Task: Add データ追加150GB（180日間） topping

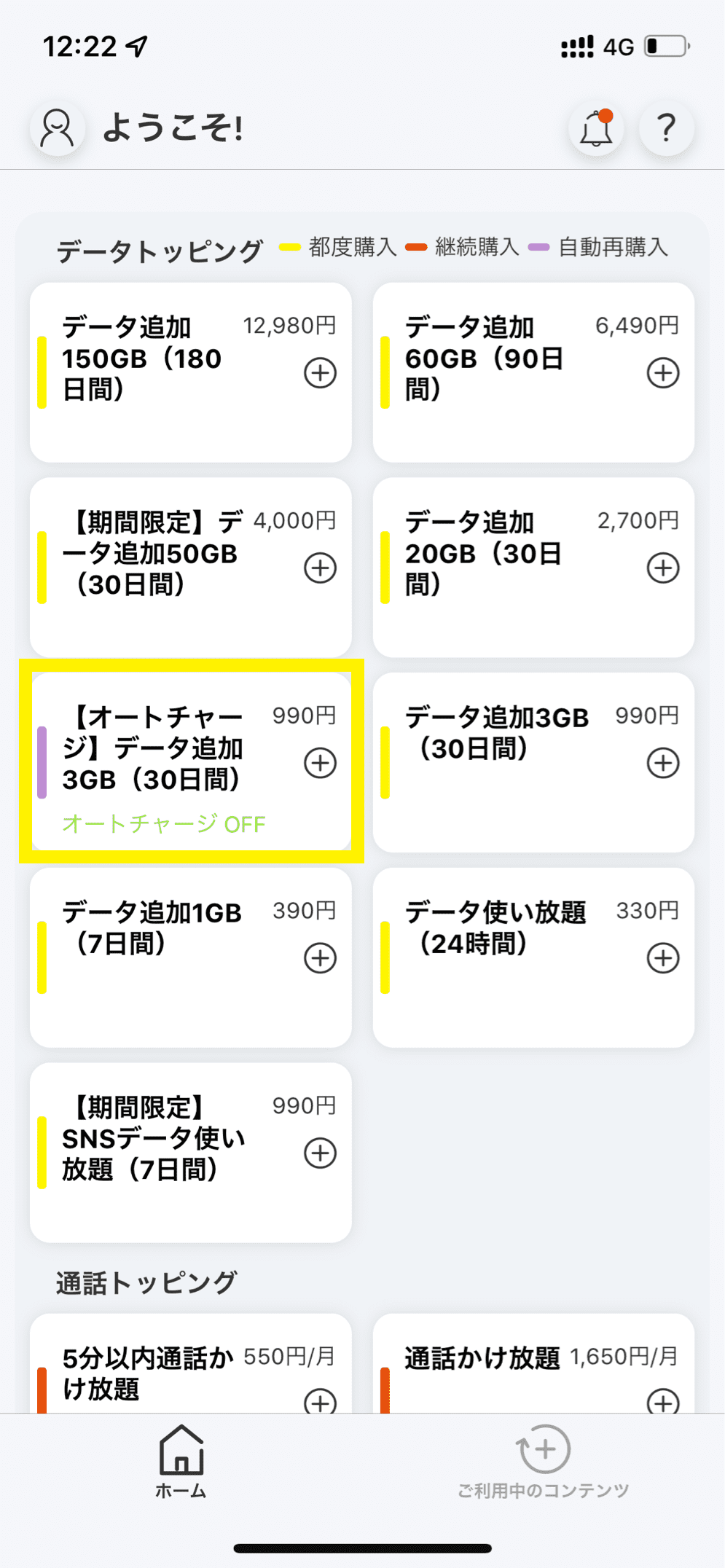Action: (320, 373)
